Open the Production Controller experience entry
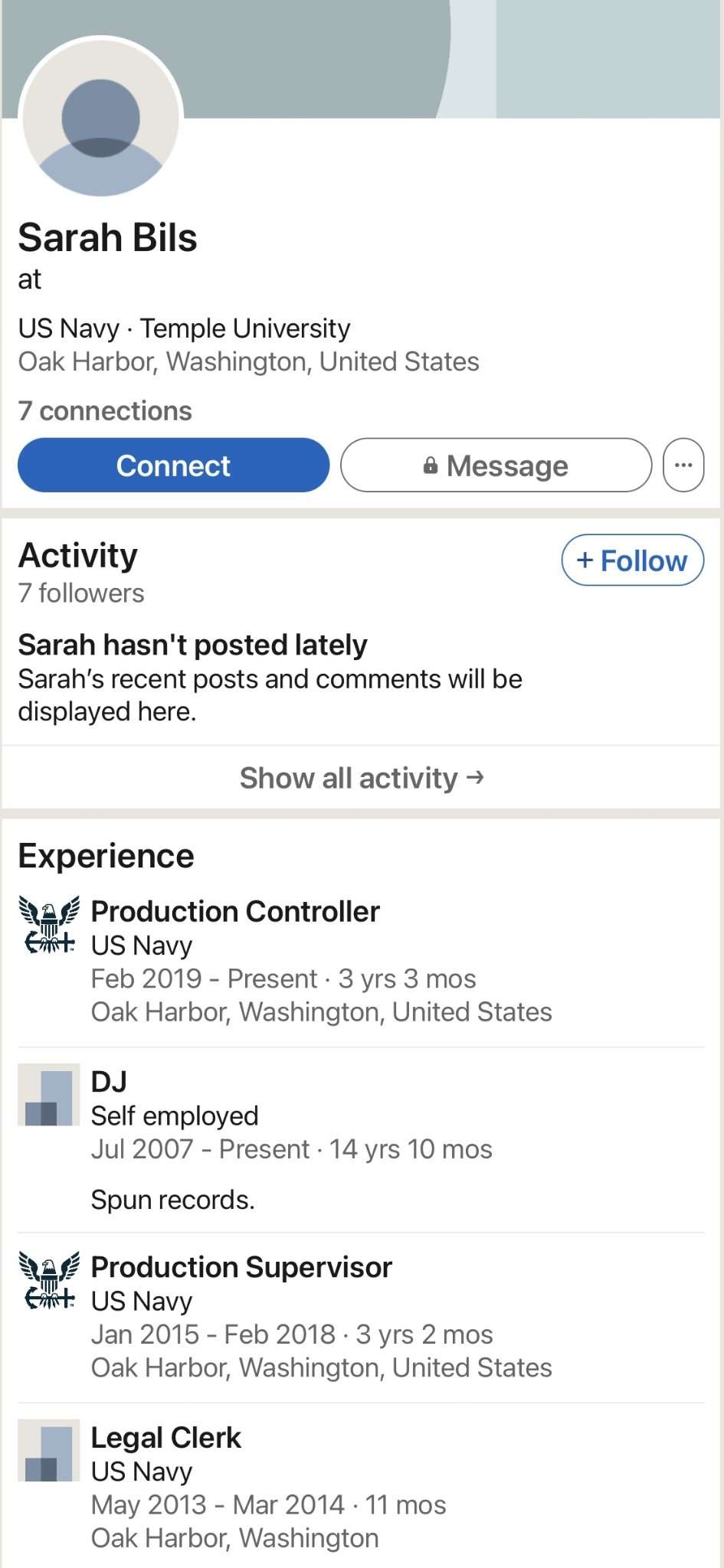The width and height of the screenshot is (724, 1568). [x=362, y=962]
